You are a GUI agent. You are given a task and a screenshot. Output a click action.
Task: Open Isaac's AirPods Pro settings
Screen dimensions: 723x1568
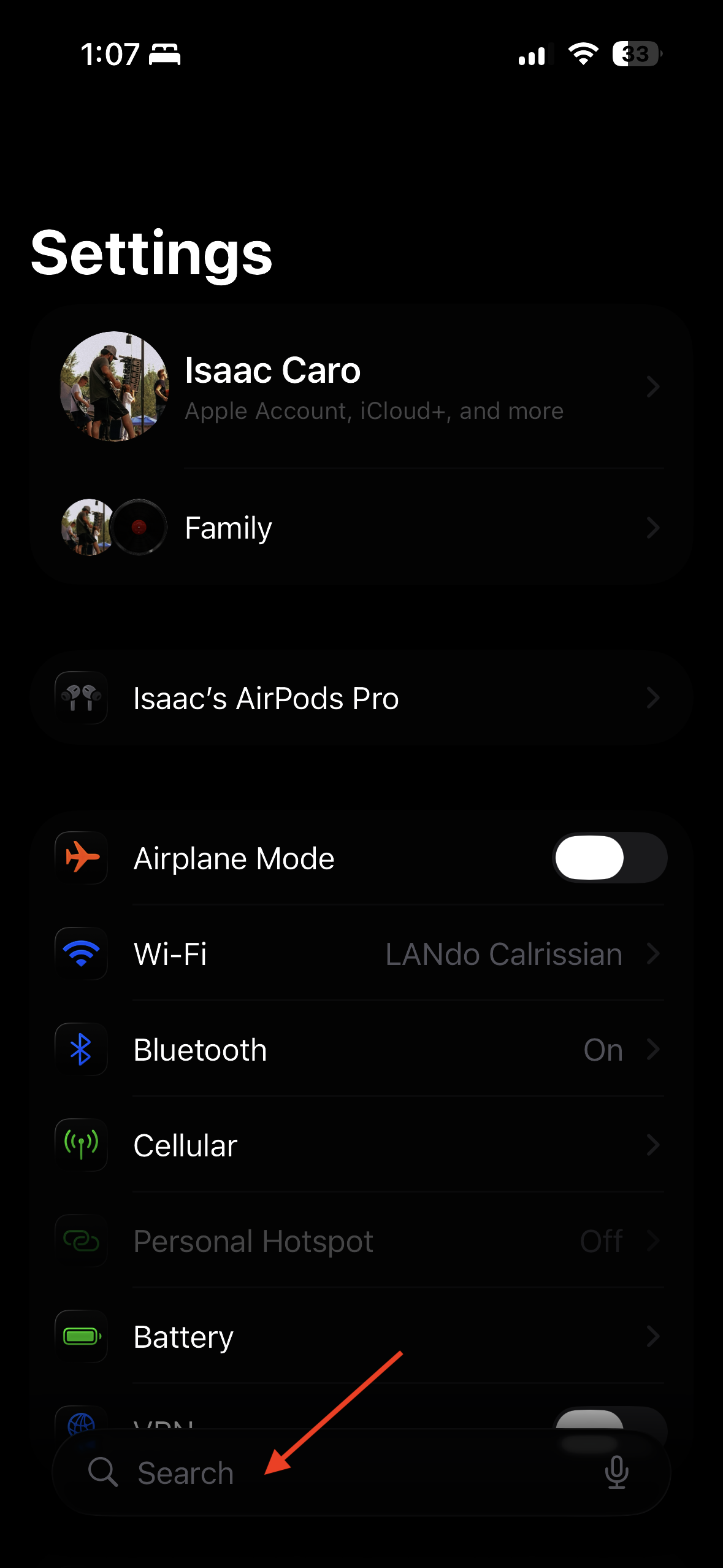tap(362, 698)
